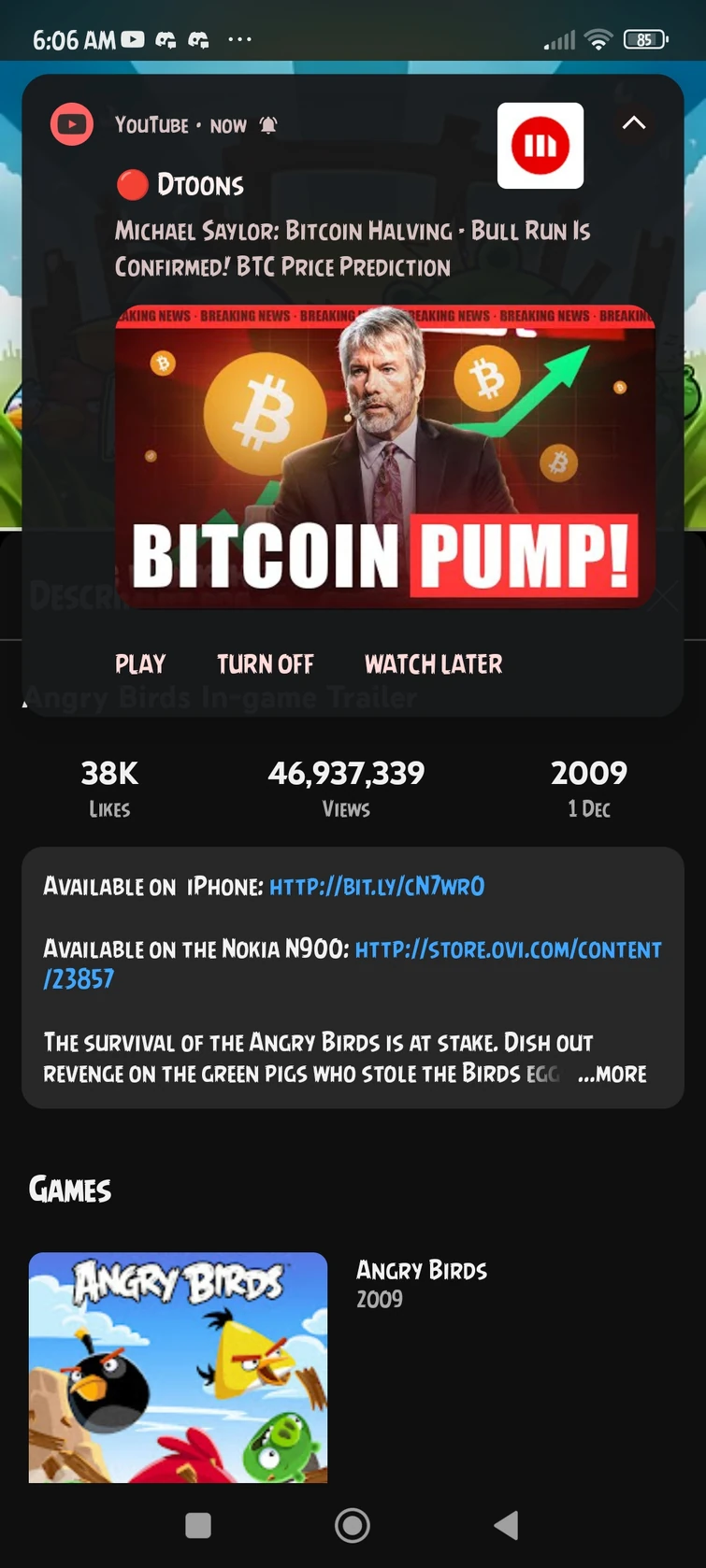Open recent apps with the square button
The width and height of the screenshot is (706, 1568).
pos(198,1525)
